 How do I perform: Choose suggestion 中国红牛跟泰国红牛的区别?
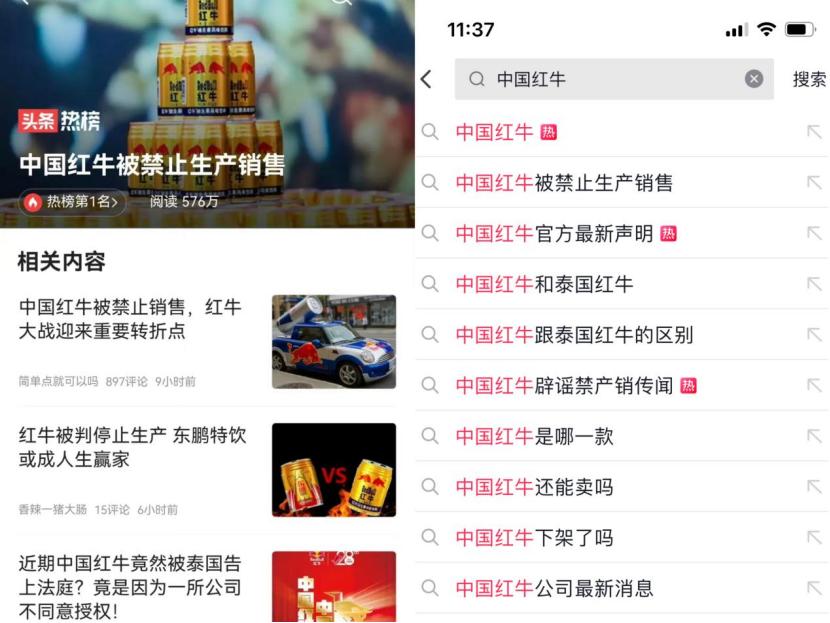pyautogui.click(x=574, y=335)
